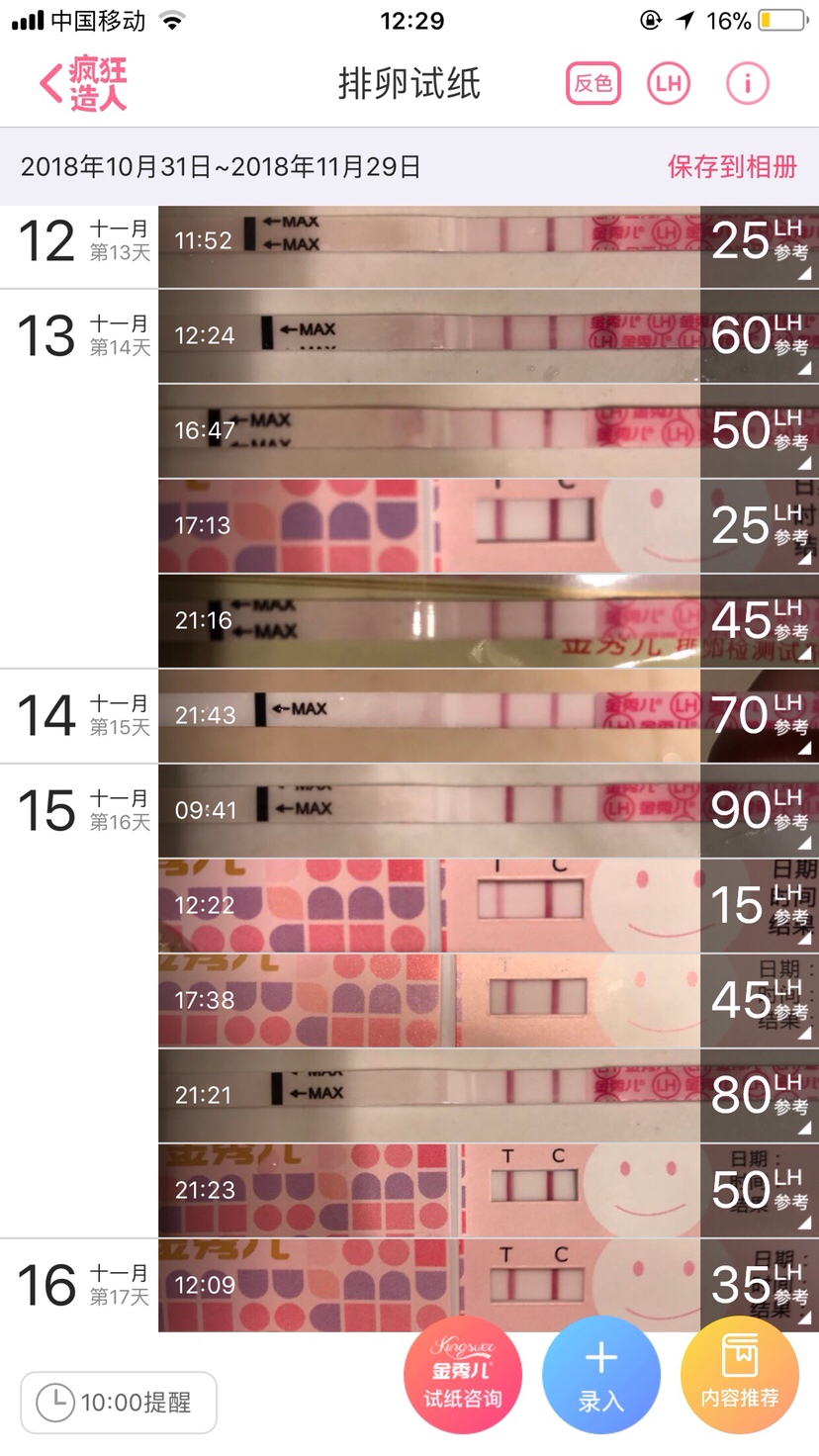Toggle the 反色 invert color button
This screenshot has width=819, height=1456.
pyautogui.click(x=593, y=84)
